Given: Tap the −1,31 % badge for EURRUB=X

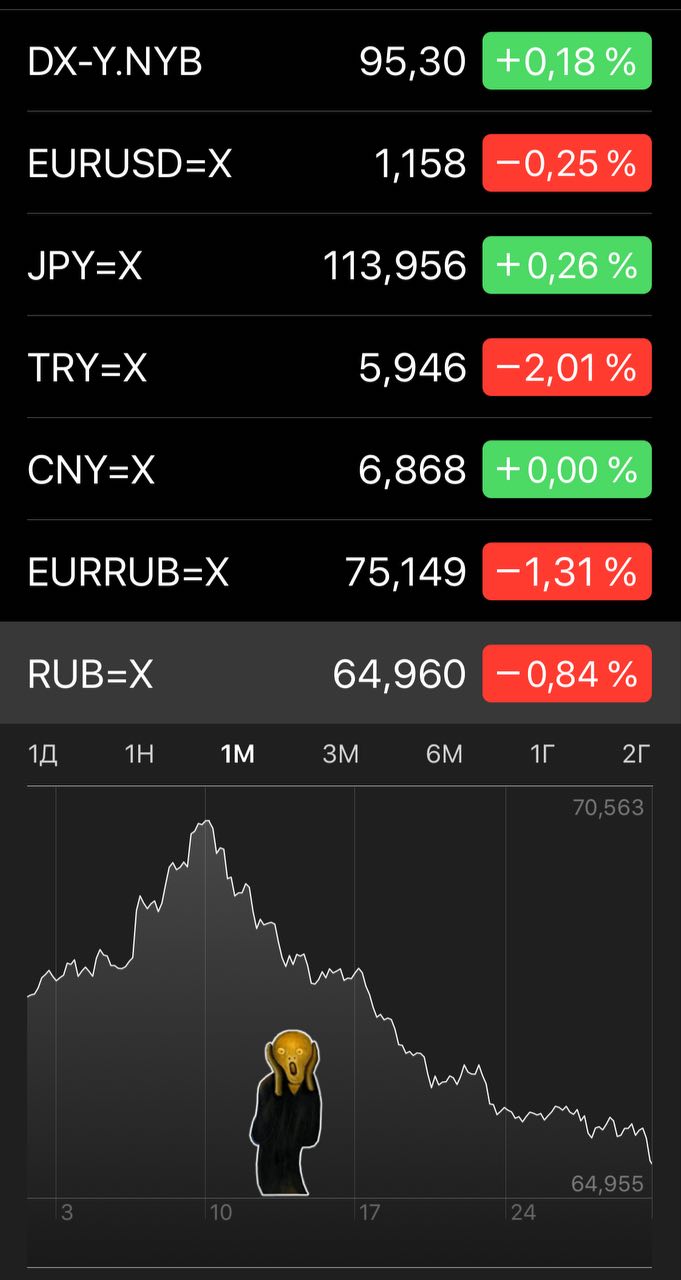Looking at the screenshot, I should coord(567,571).
